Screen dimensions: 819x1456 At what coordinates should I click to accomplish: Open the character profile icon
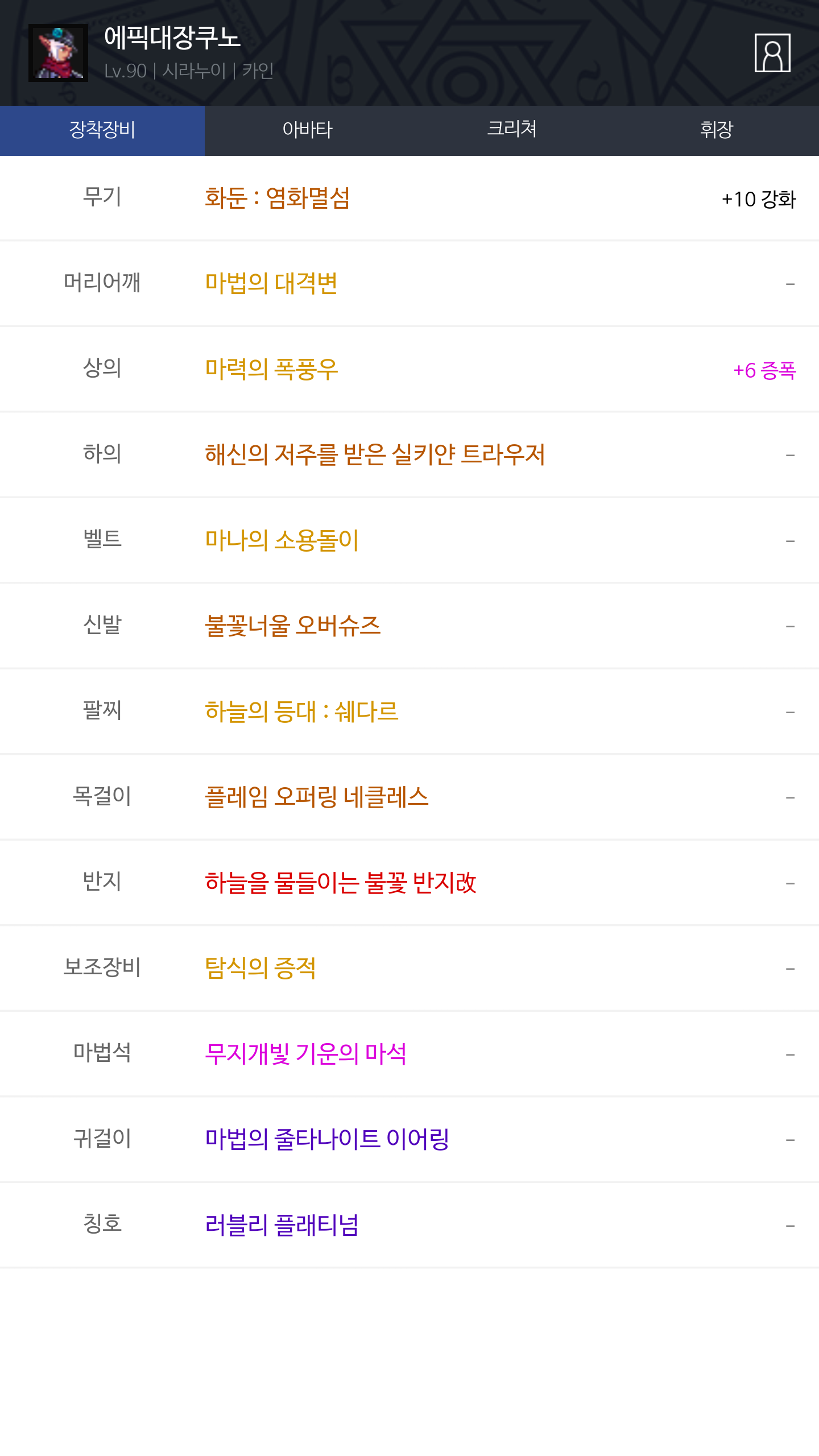pyautogui.click(x=772, y=53)
